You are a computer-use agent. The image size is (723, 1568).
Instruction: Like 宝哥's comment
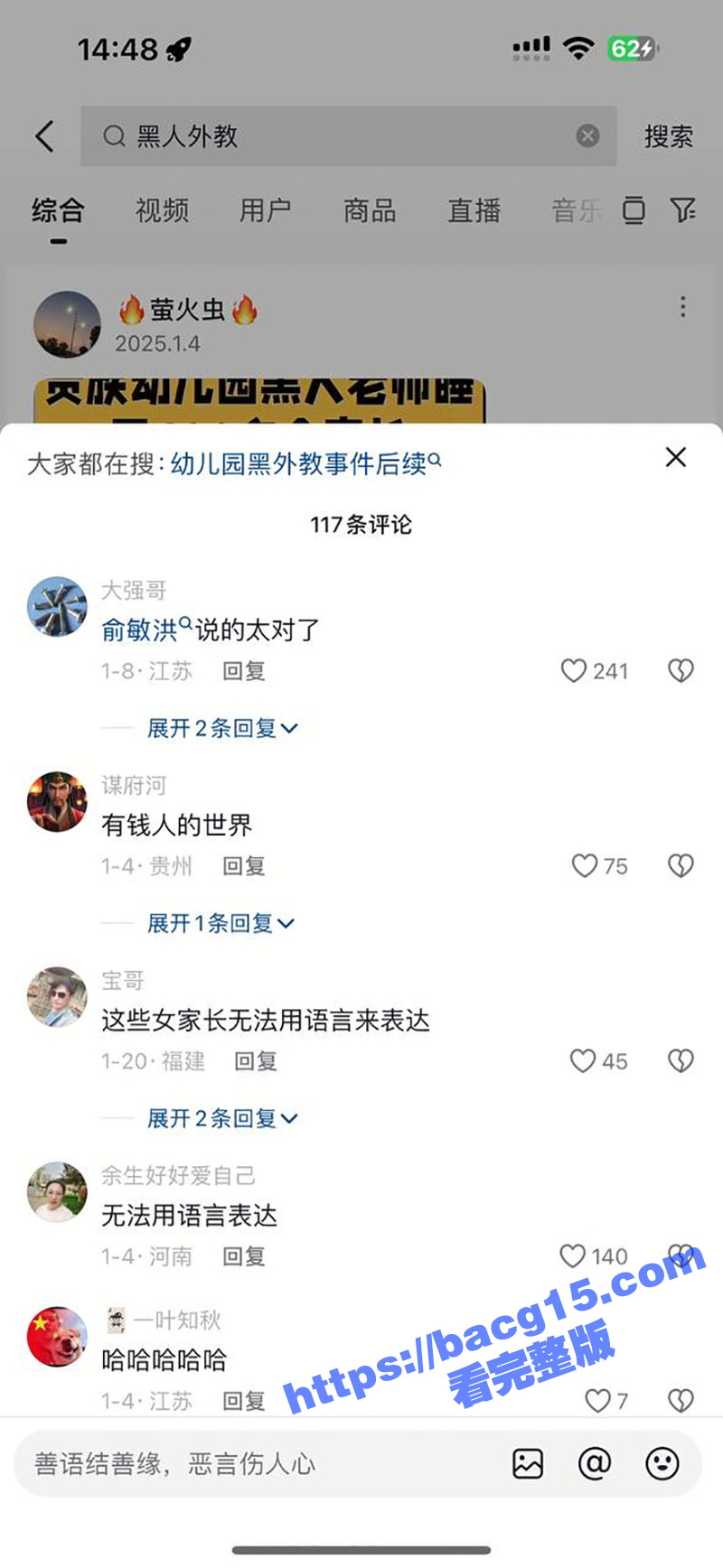(x=583, y=1060)
